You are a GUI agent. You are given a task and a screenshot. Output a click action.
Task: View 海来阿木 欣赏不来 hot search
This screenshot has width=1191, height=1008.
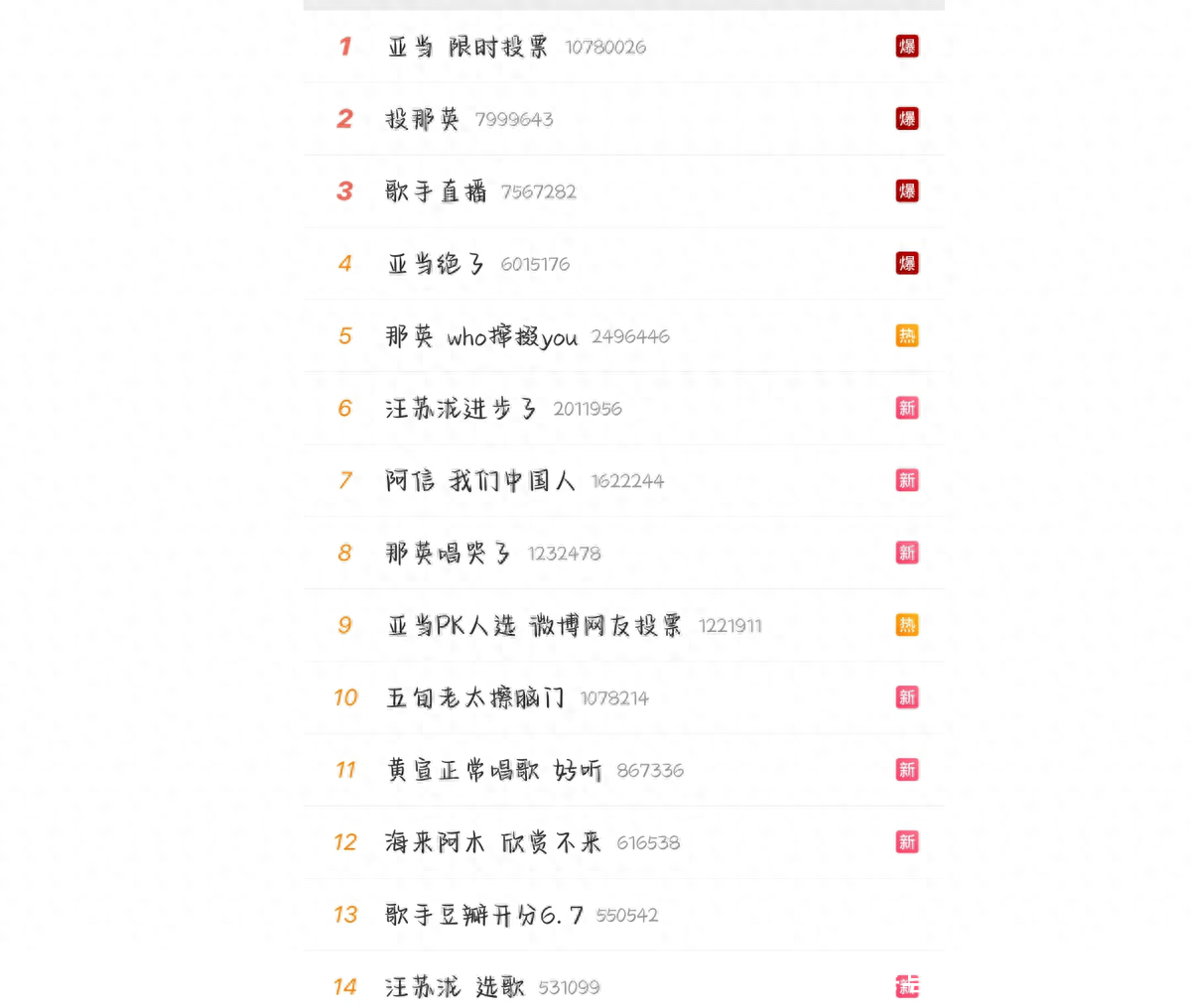tap(493, 842)
